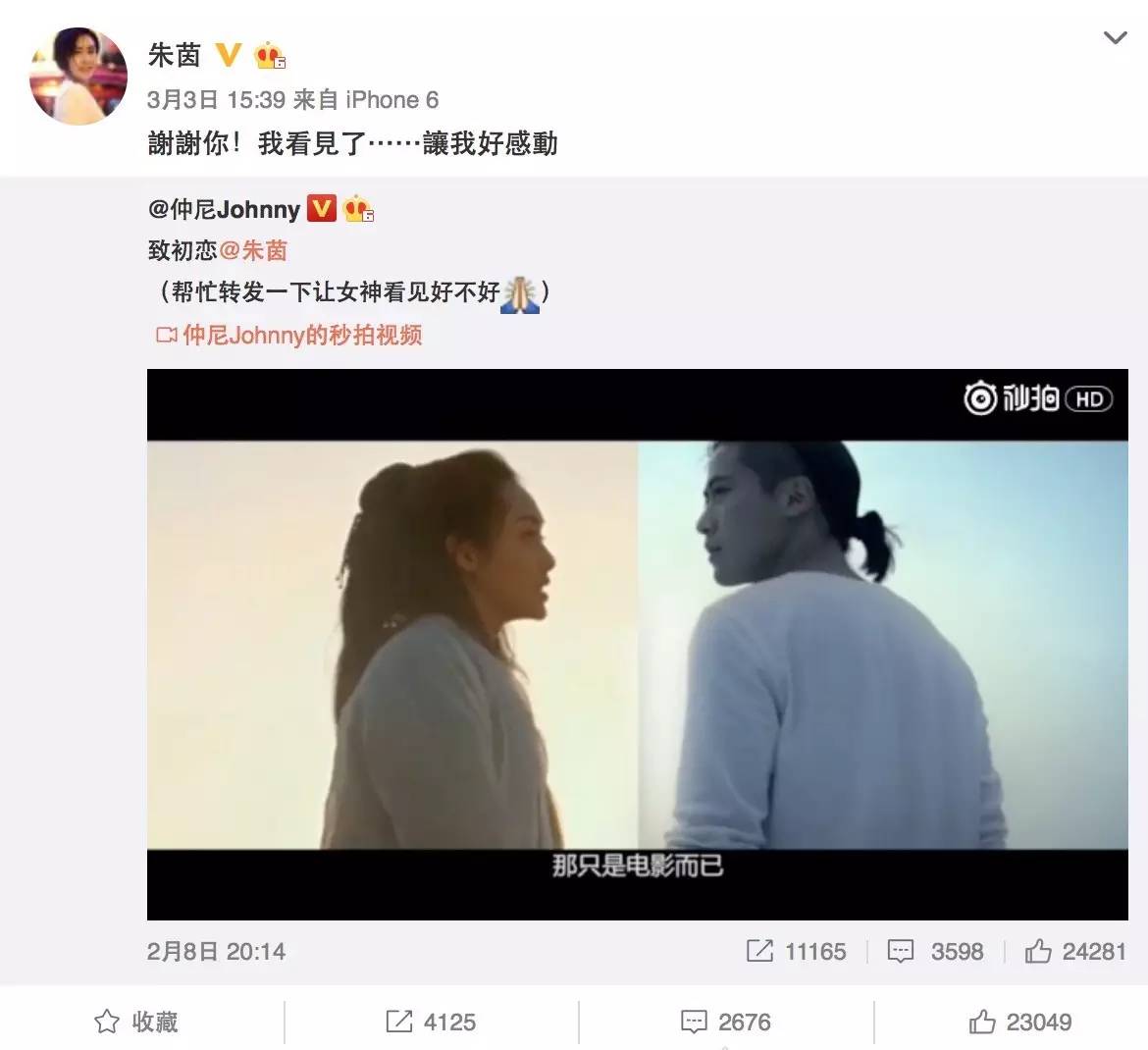View 3598 comments on original post
The height and width of the screenshot is (1050, 1148).
935,951
